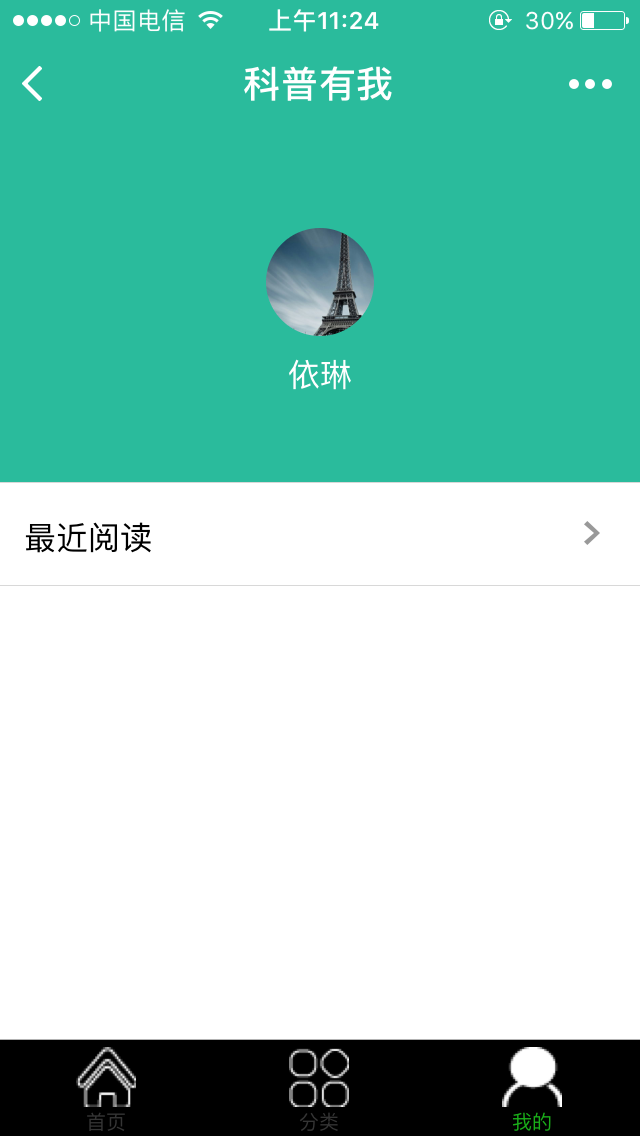
Task: Switch to the 首页 tab
Action: (106, 1088)
